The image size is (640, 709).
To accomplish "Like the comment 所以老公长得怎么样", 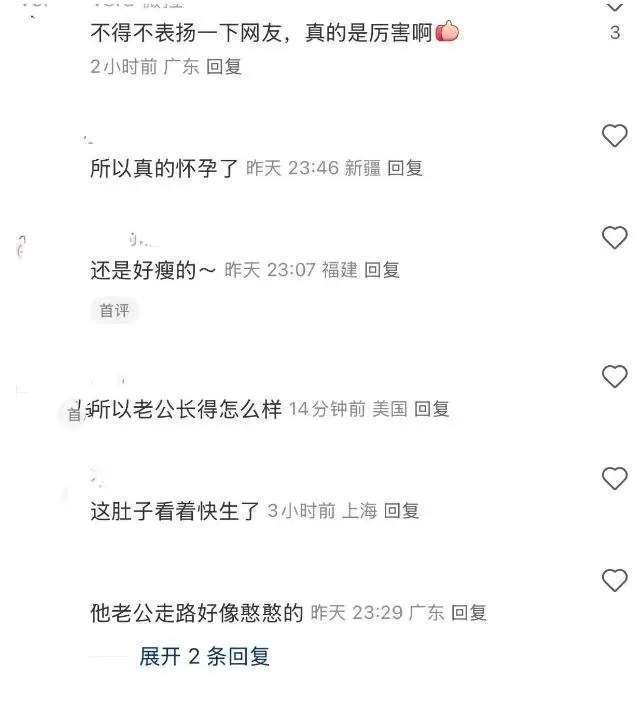I will click(614, 376).
